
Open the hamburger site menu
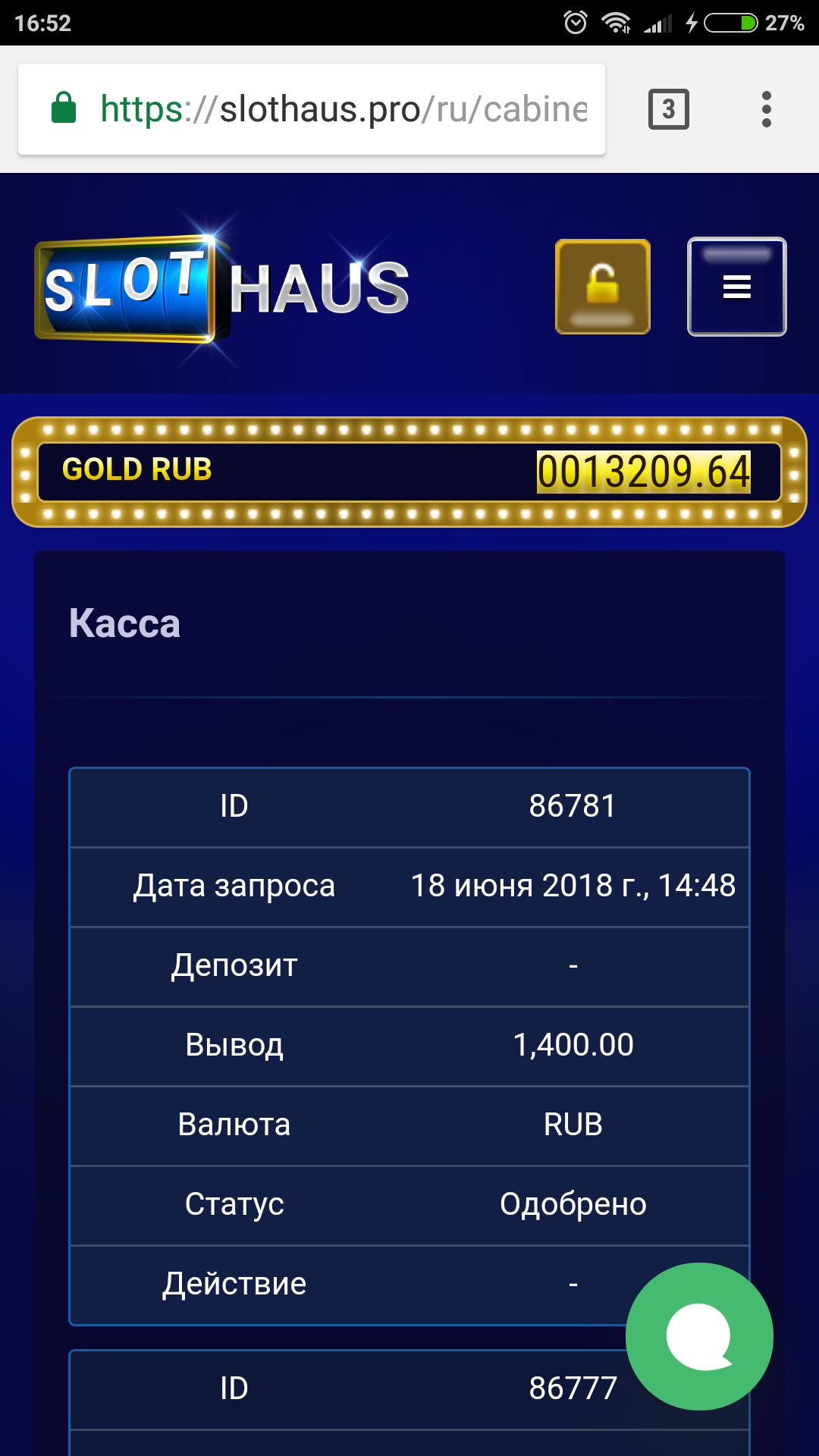[x=736, y=287]
